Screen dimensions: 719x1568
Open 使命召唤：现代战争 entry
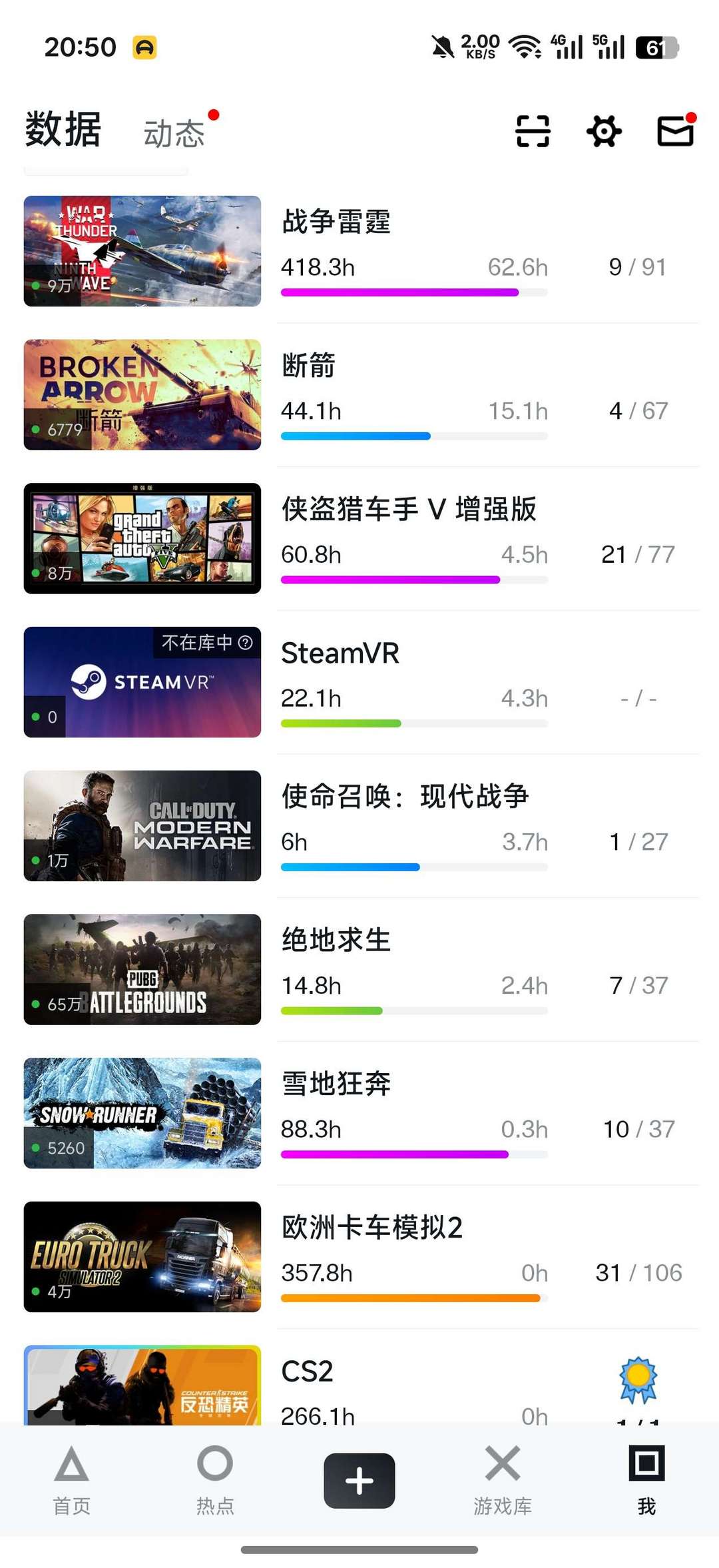[x=359, y=826]
